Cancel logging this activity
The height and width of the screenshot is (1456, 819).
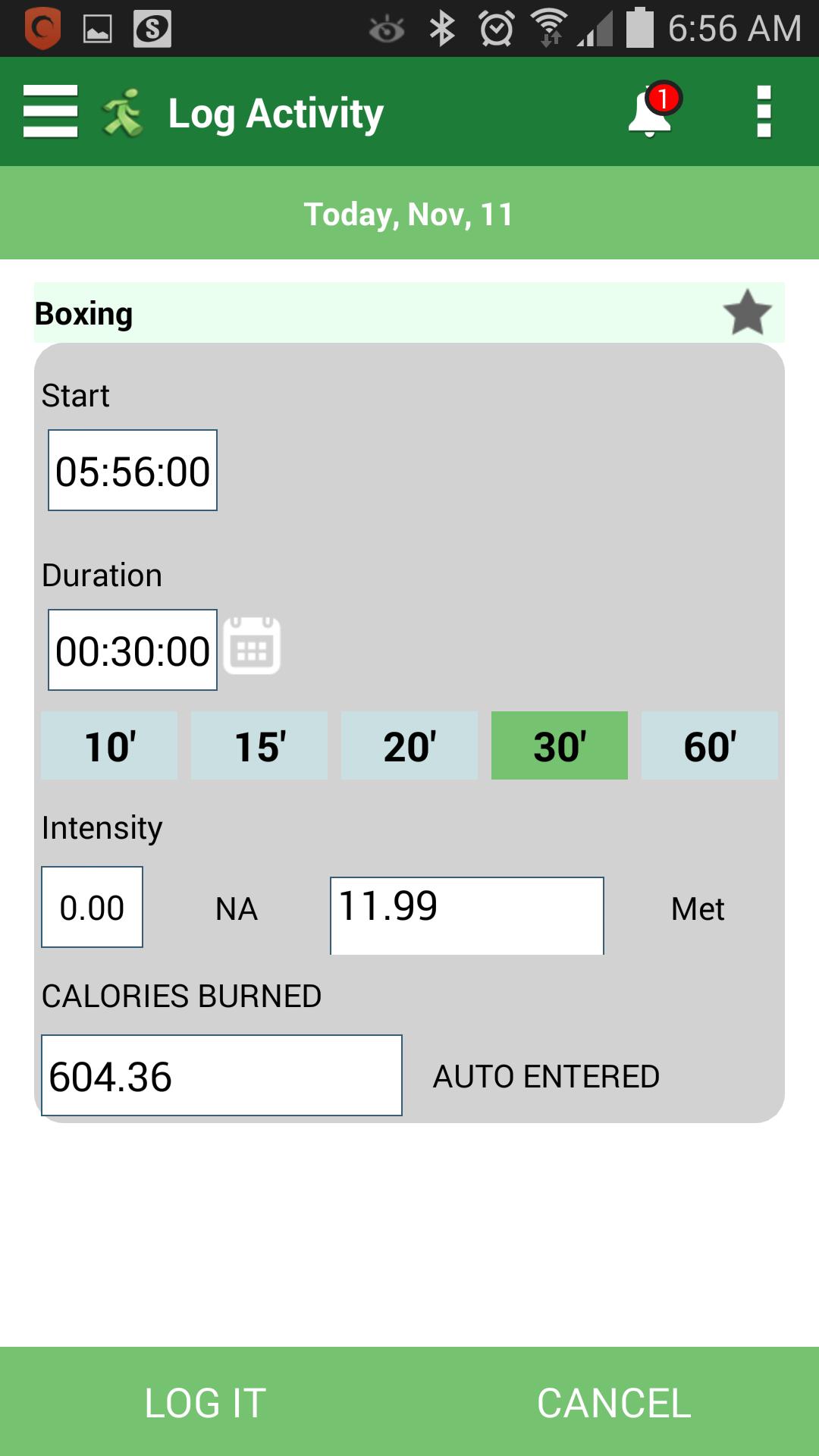click(614, 1402)
